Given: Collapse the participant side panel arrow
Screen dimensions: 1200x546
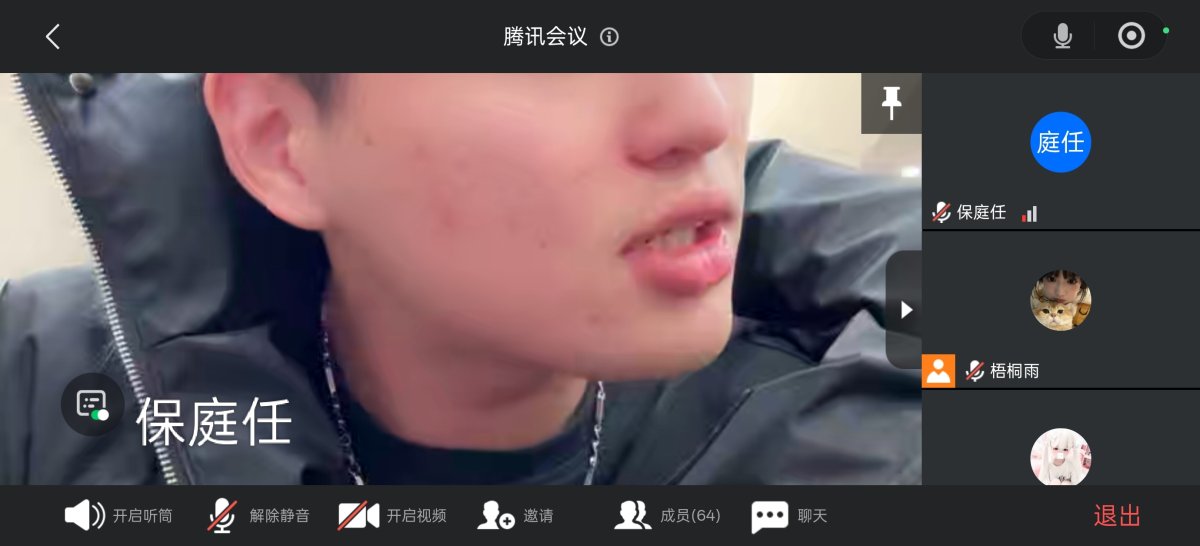Looking at the screenshot, I should (905, 310).
